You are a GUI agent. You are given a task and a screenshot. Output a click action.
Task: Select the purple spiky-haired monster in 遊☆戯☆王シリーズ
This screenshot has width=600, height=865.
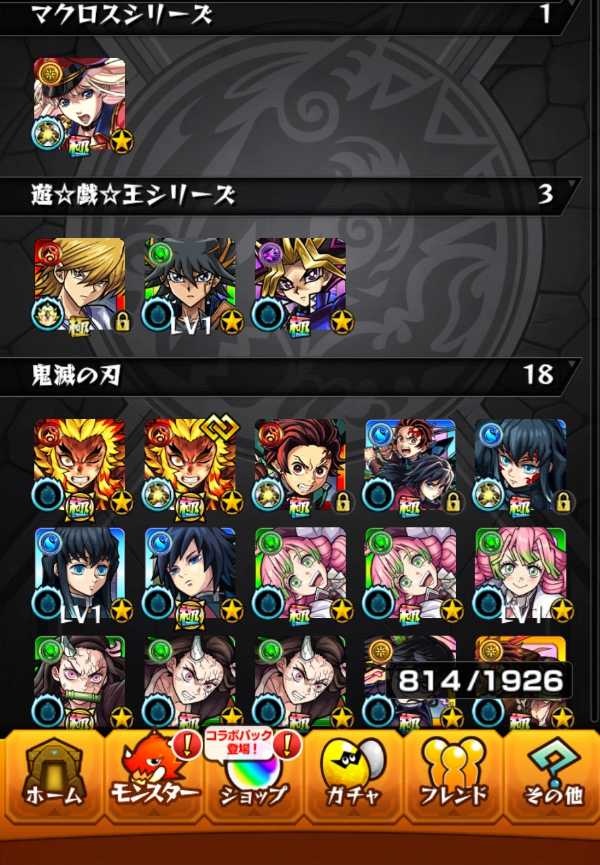[300, 285]
